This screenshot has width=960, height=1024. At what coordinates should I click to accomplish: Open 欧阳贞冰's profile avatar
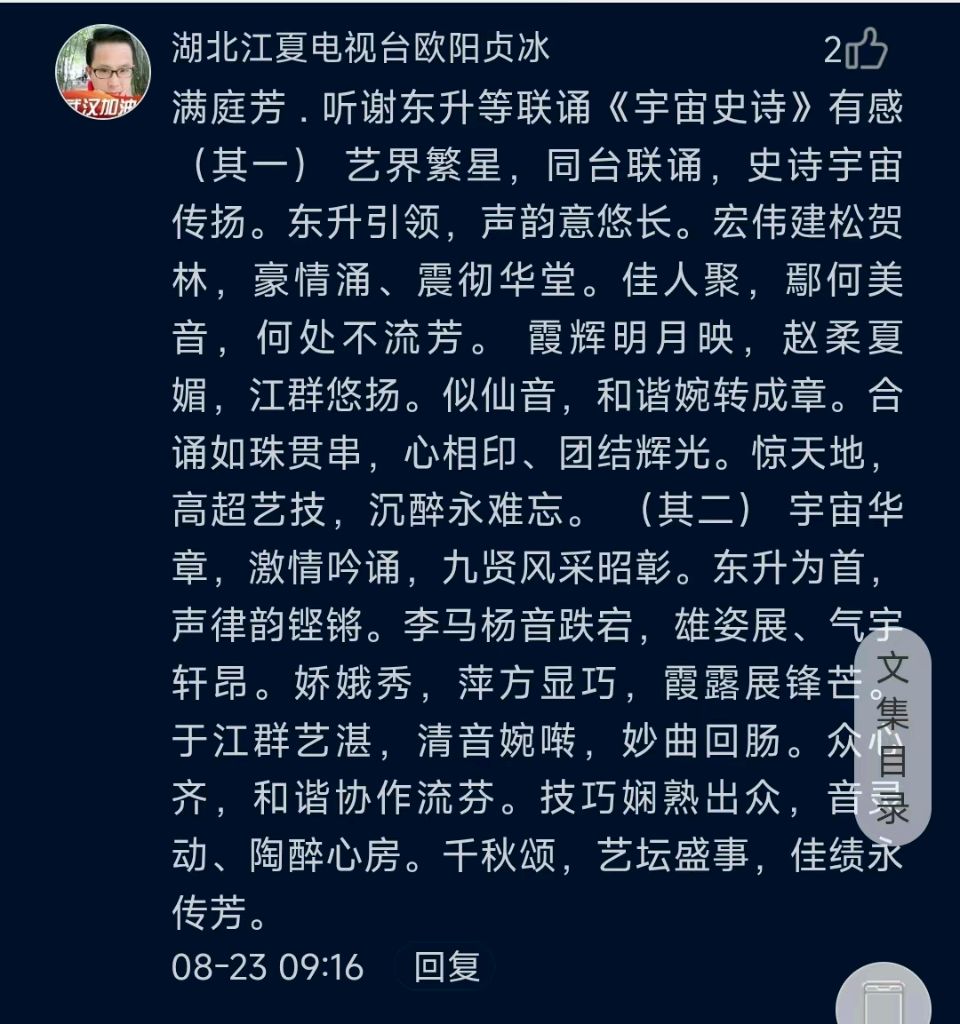tap(103, 72)
